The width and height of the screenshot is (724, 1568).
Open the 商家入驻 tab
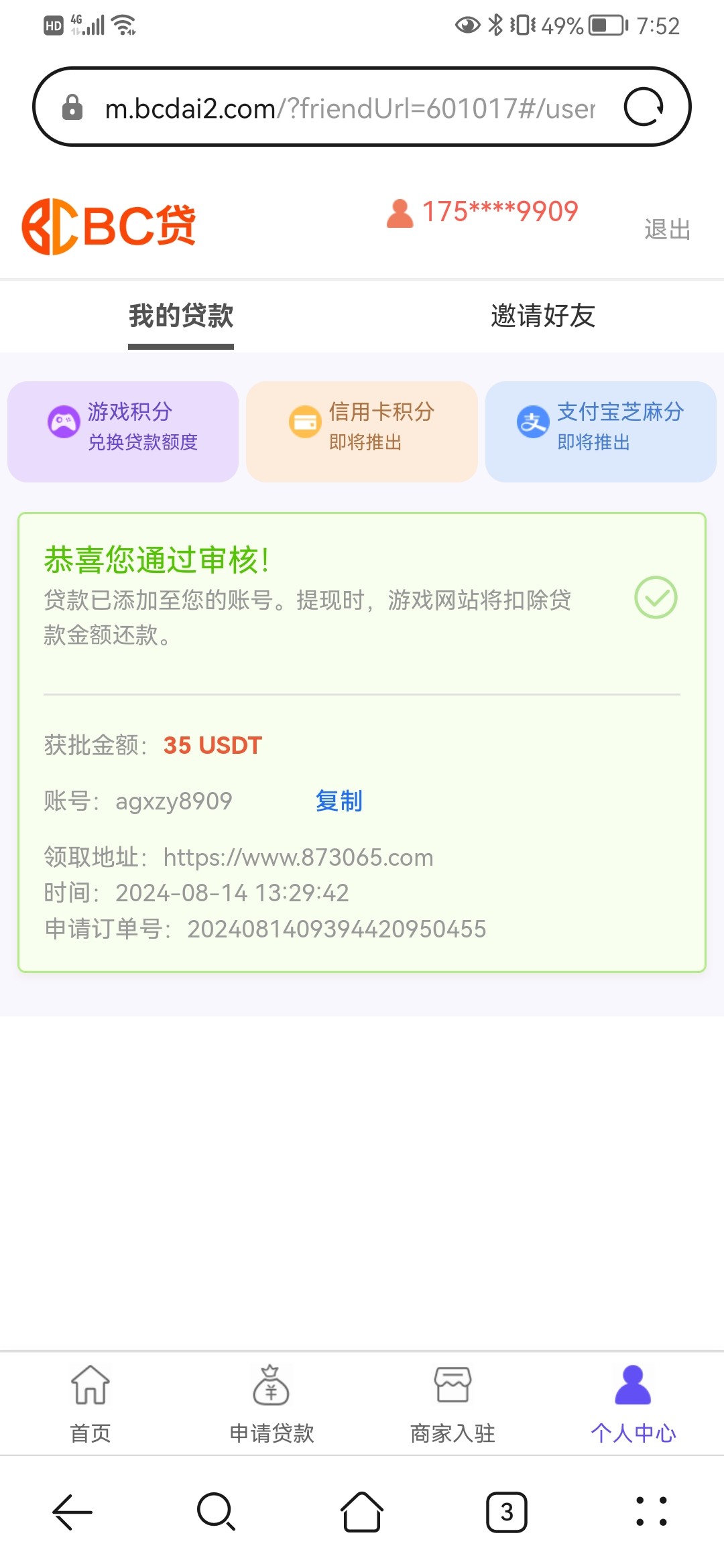[x=452, y=1404]
